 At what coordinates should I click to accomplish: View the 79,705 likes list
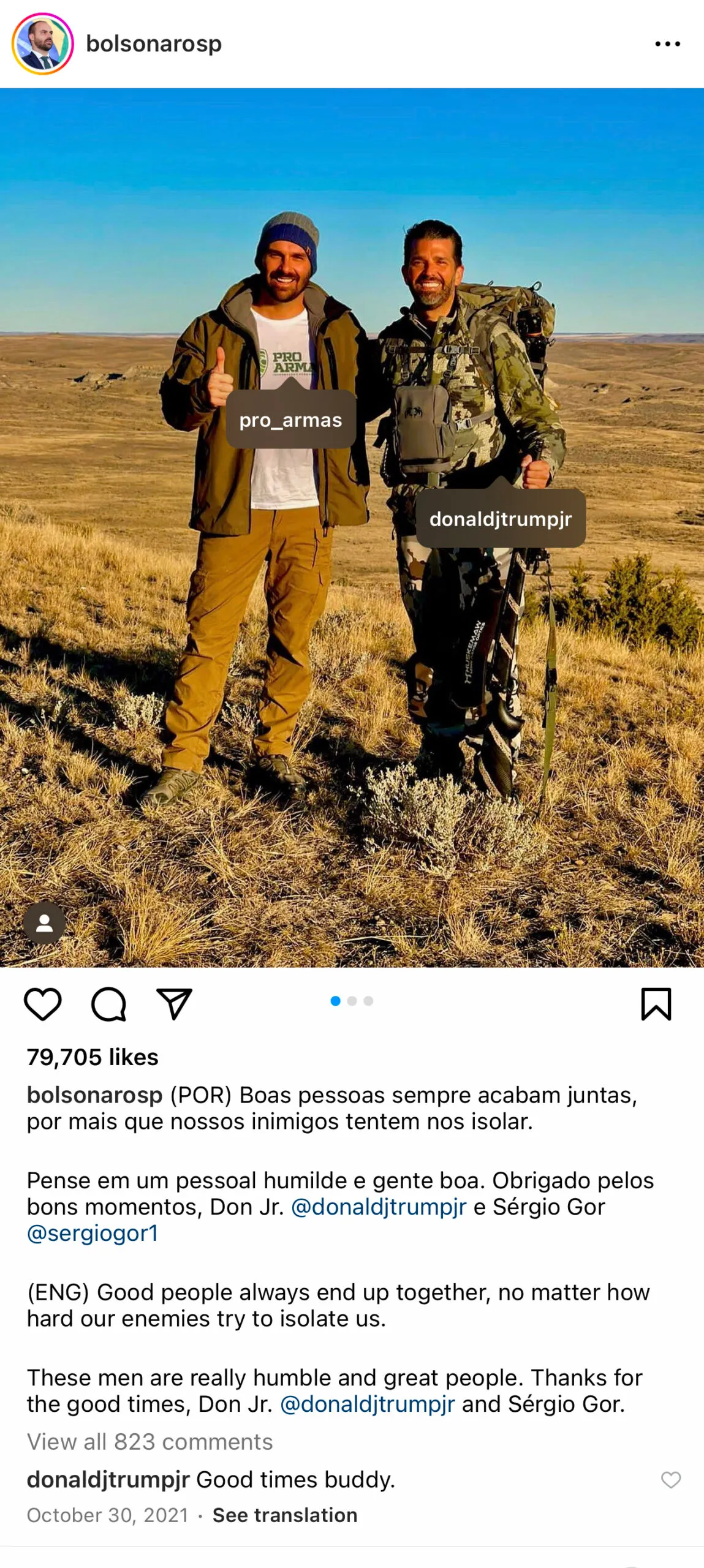pos(93,1057)
